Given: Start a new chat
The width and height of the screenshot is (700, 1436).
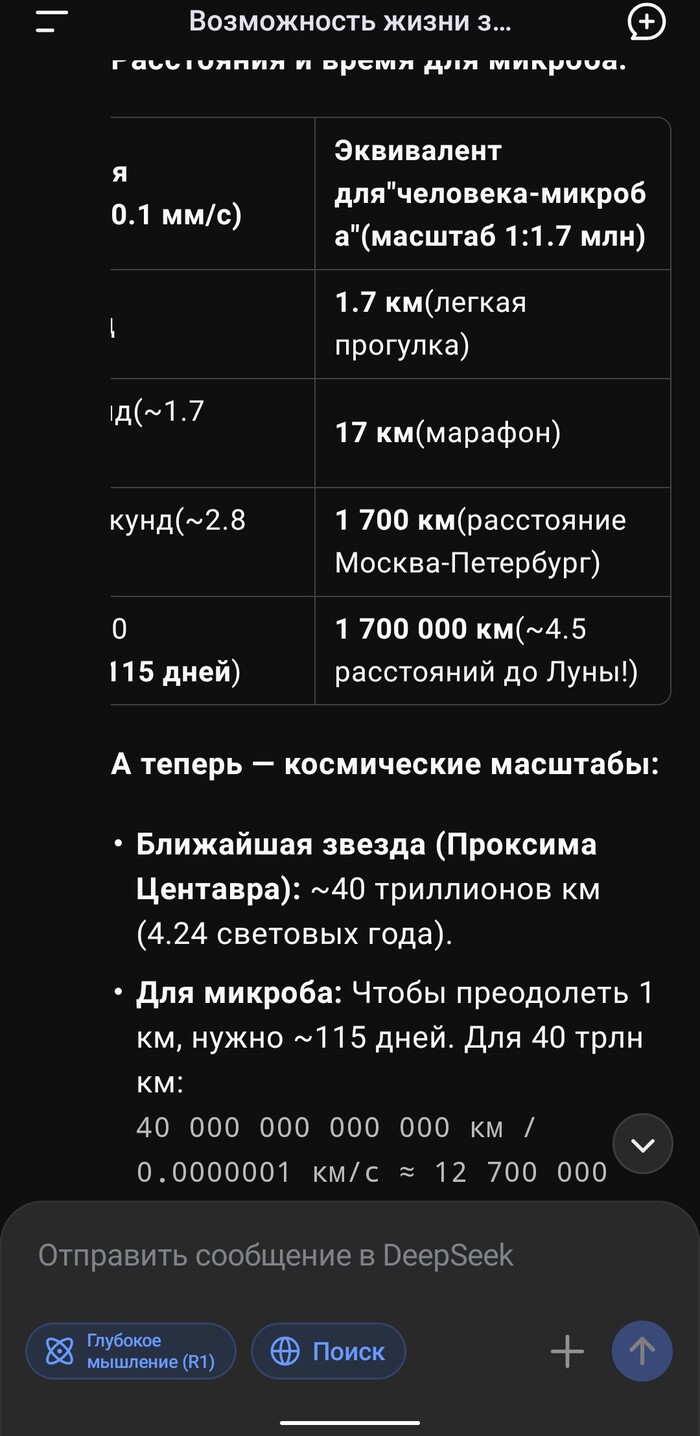Looking at the screenshot, I should (646, 21).
